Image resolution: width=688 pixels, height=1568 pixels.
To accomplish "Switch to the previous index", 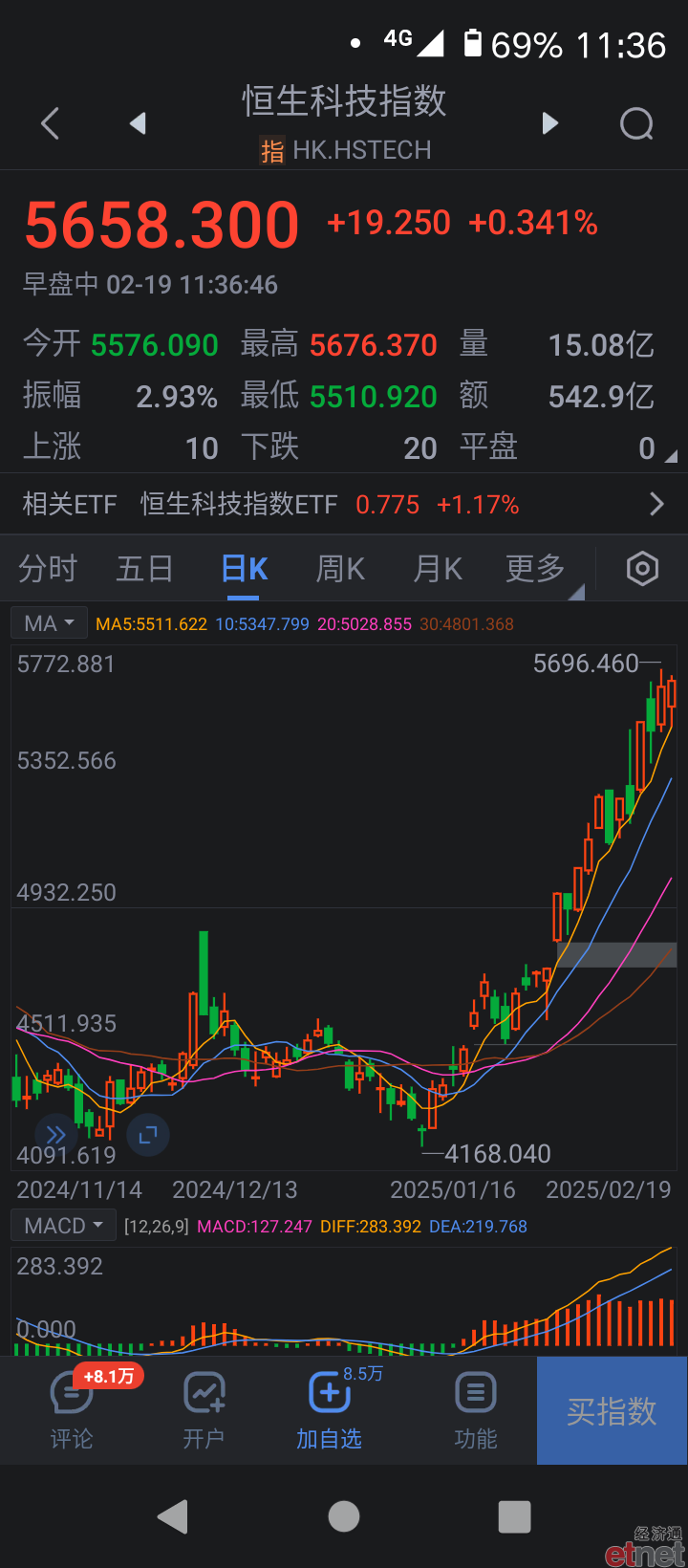I will (138, 123).
